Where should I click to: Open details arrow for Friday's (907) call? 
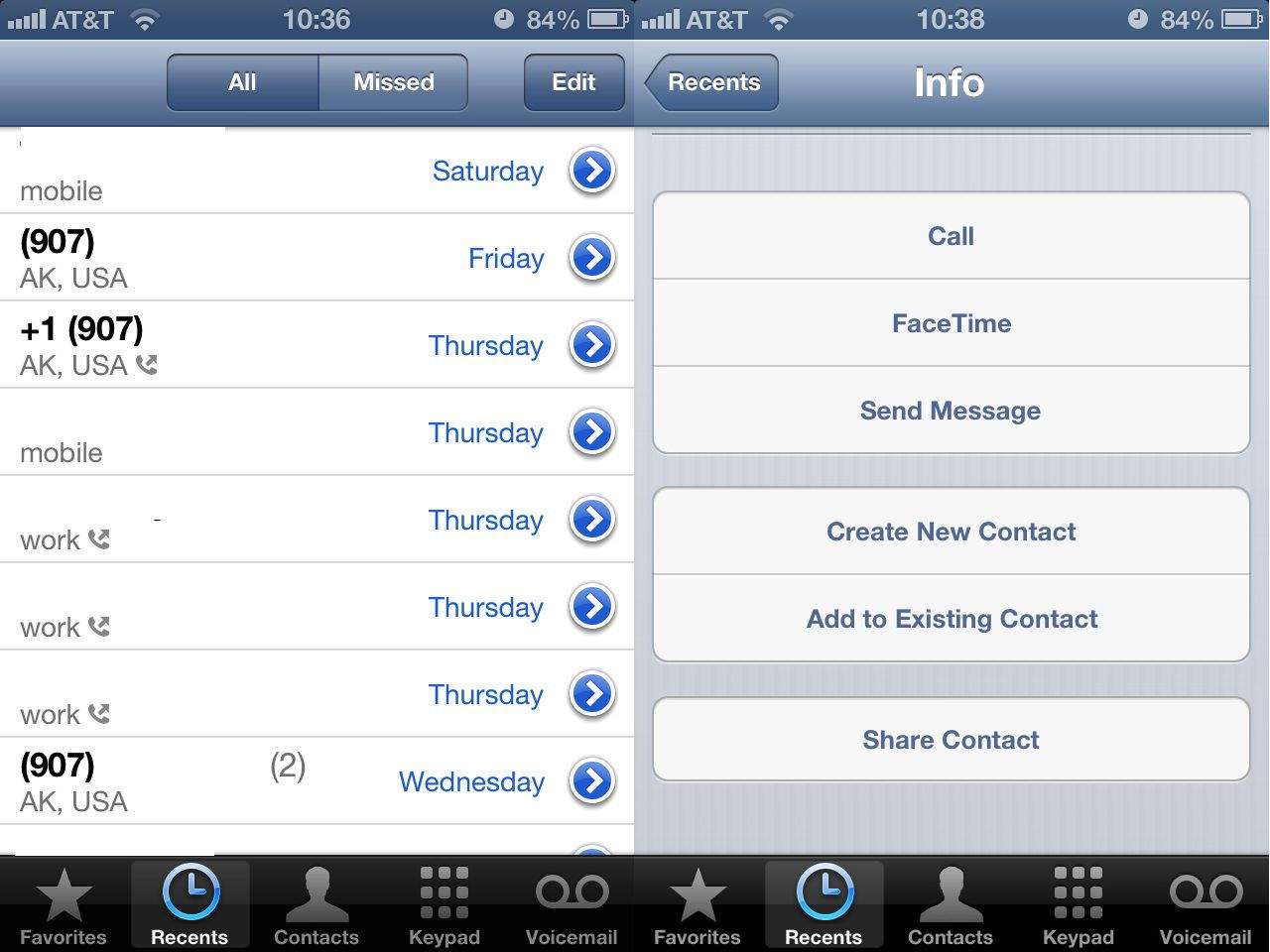click(x=592, y=258)
